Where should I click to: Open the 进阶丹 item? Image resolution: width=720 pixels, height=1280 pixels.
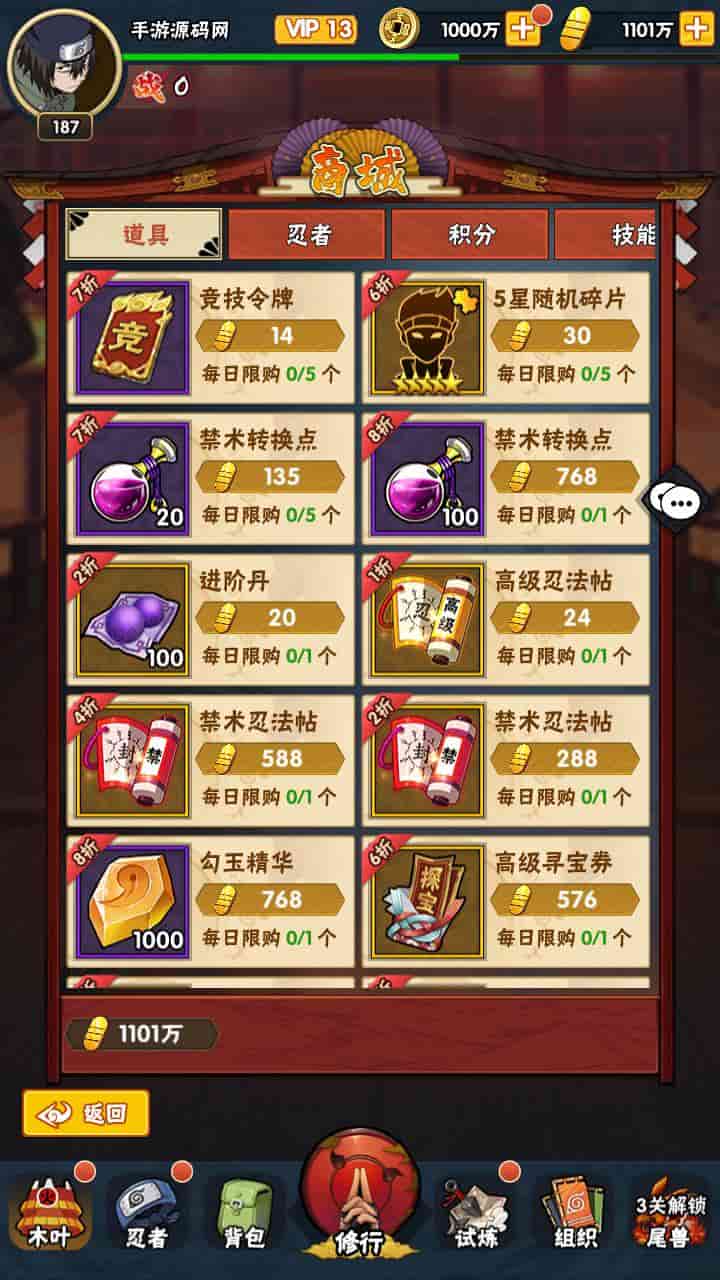(210, 619)
